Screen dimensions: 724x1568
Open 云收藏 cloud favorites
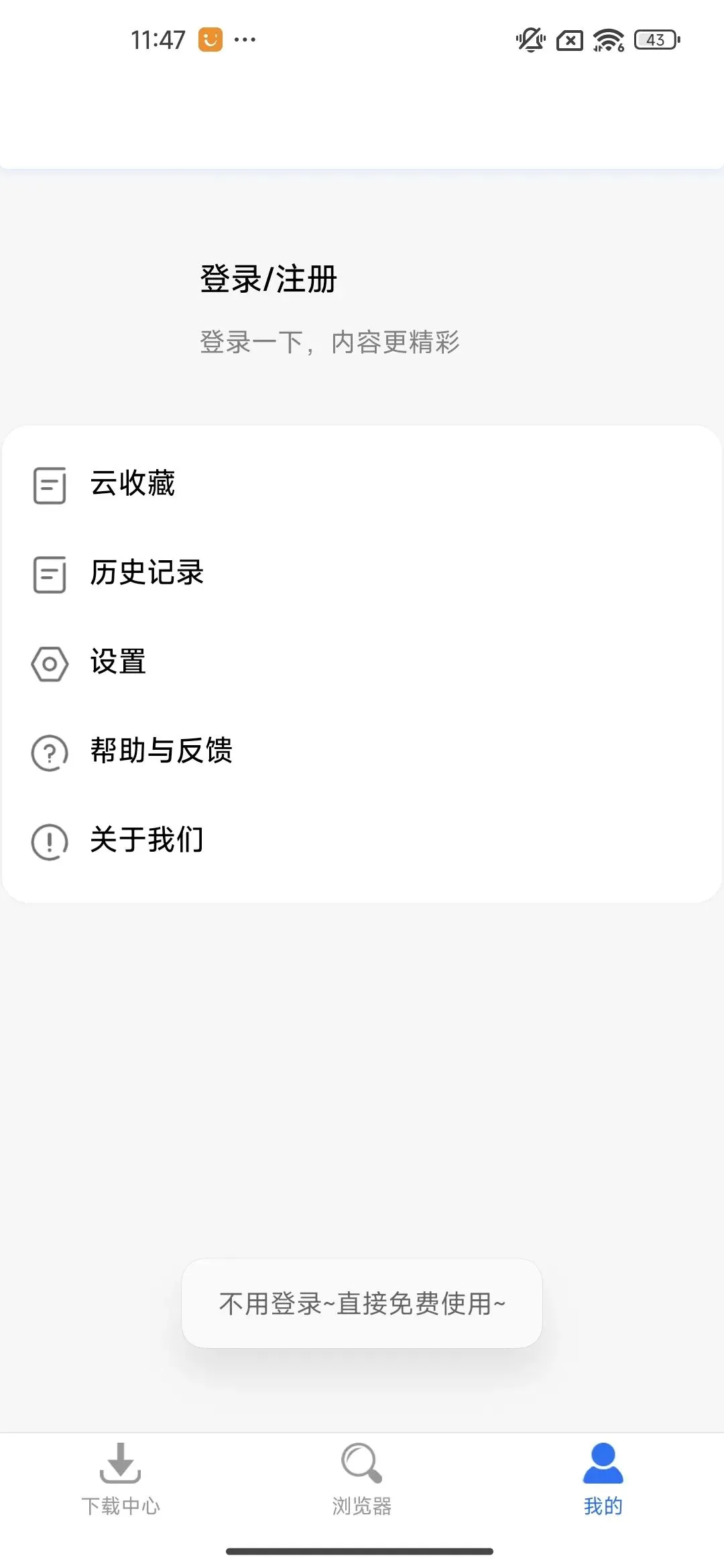tap(132, 484)
